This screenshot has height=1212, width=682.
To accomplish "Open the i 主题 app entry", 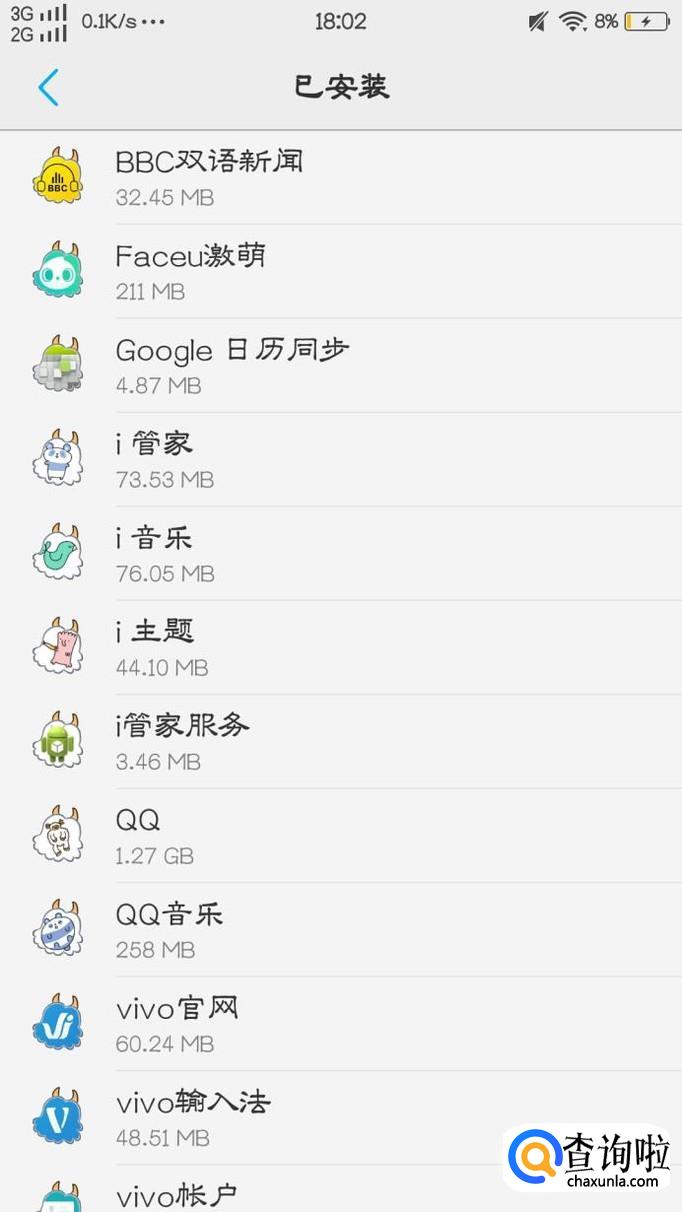I will tap(340, 647).
